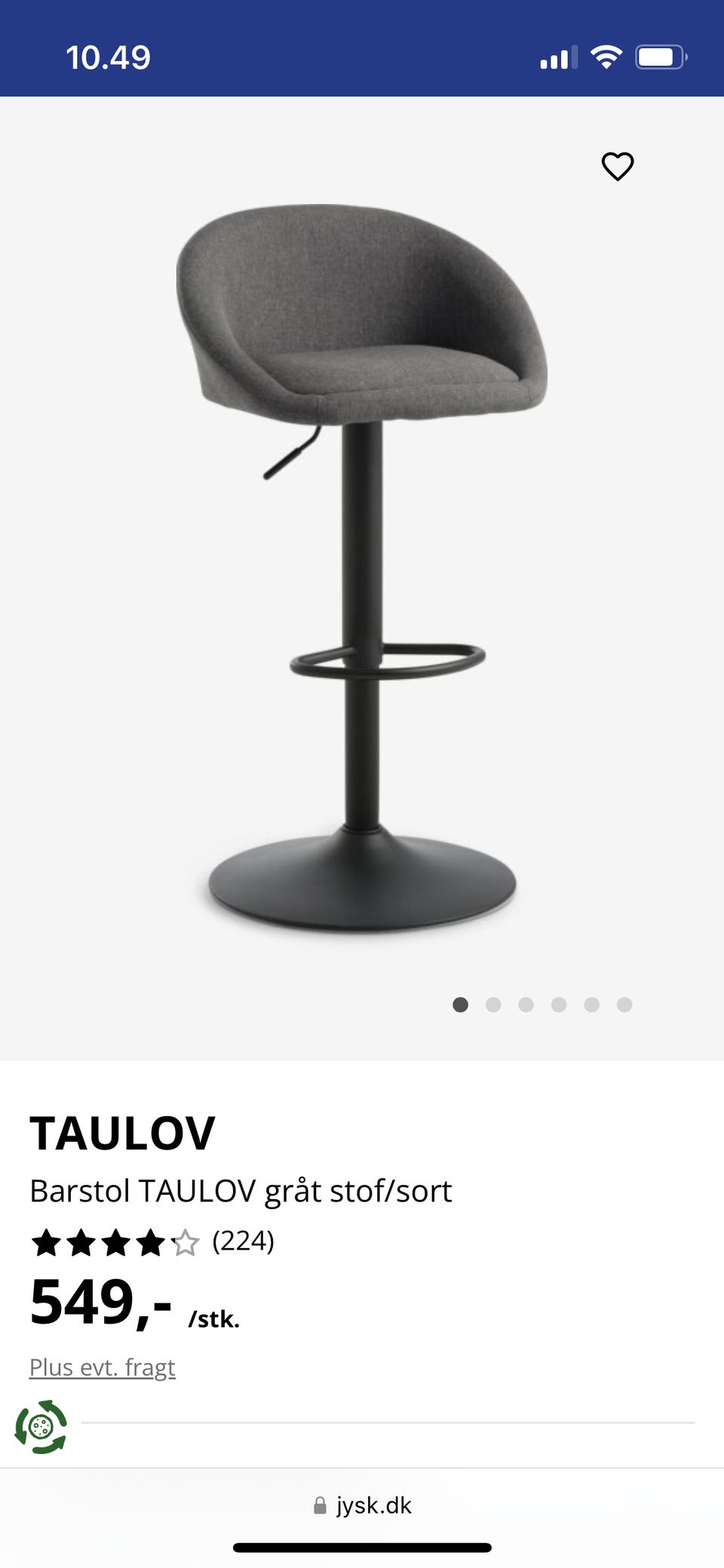Select the last carousel dot indicator
The width and height of the screenshot is (724, 1568).
(x=624, y=1005)
